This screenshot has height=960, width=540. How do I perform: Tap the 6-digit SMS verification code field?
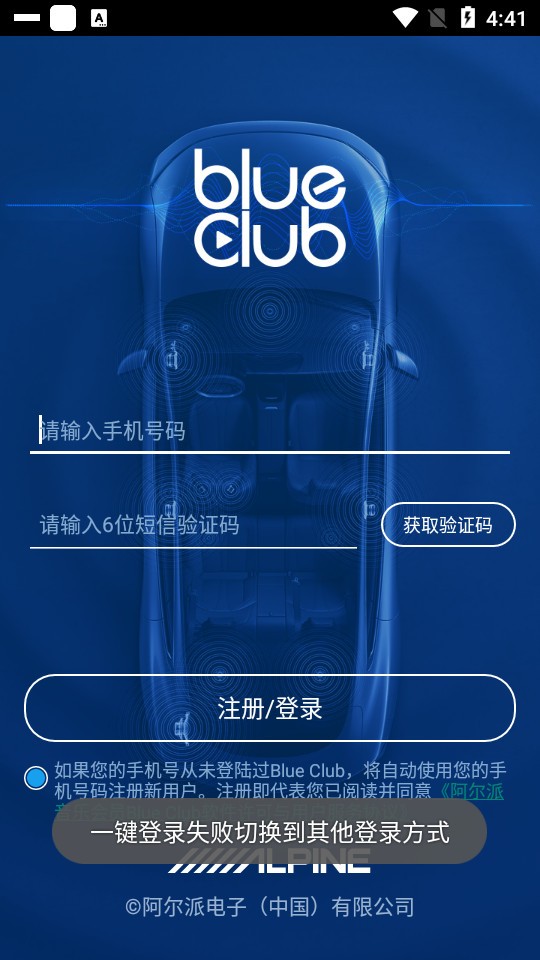pyautogui.click(x=193, y=525)
